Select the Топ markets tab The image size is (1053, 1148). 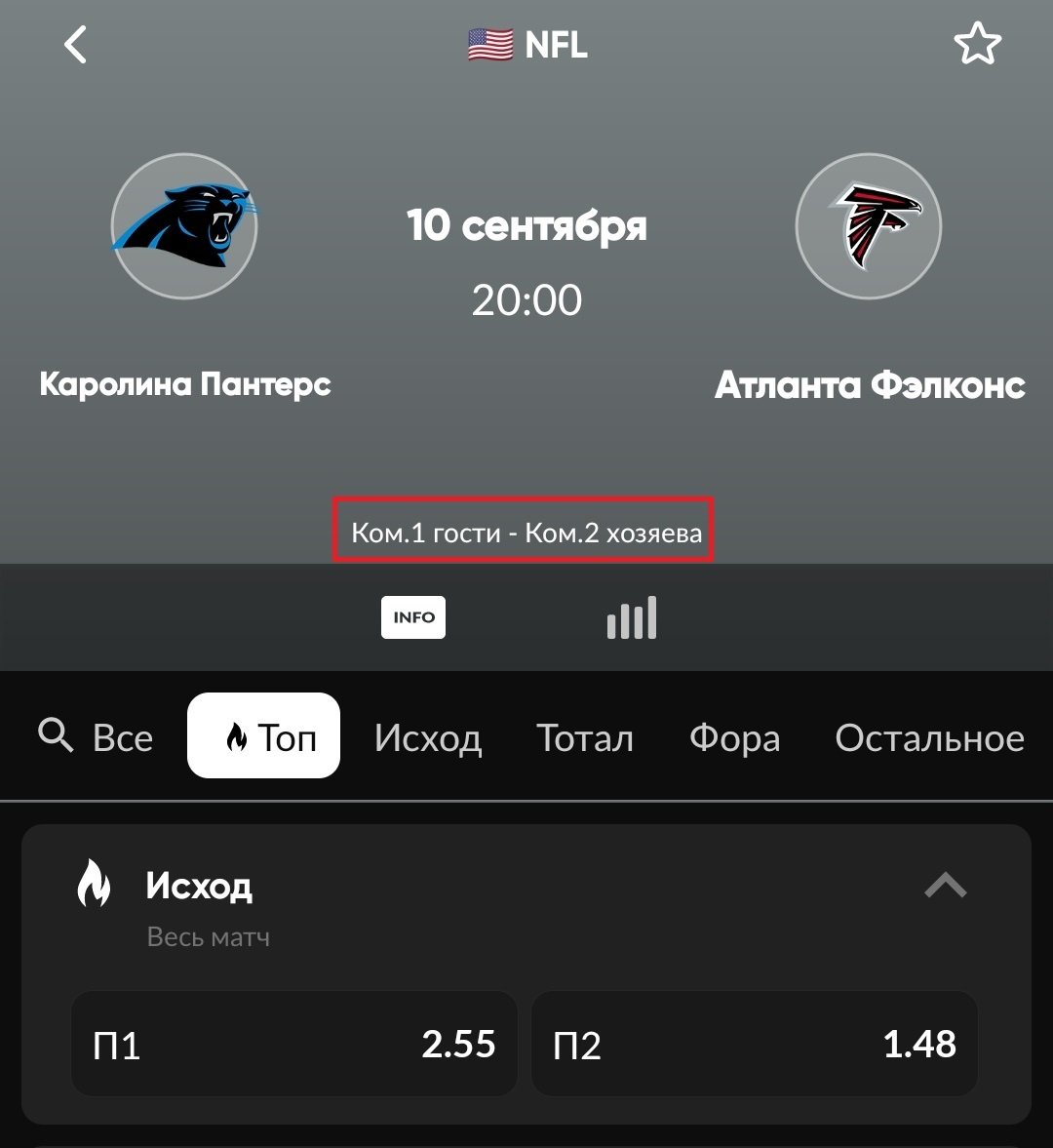tap(263, 736)
